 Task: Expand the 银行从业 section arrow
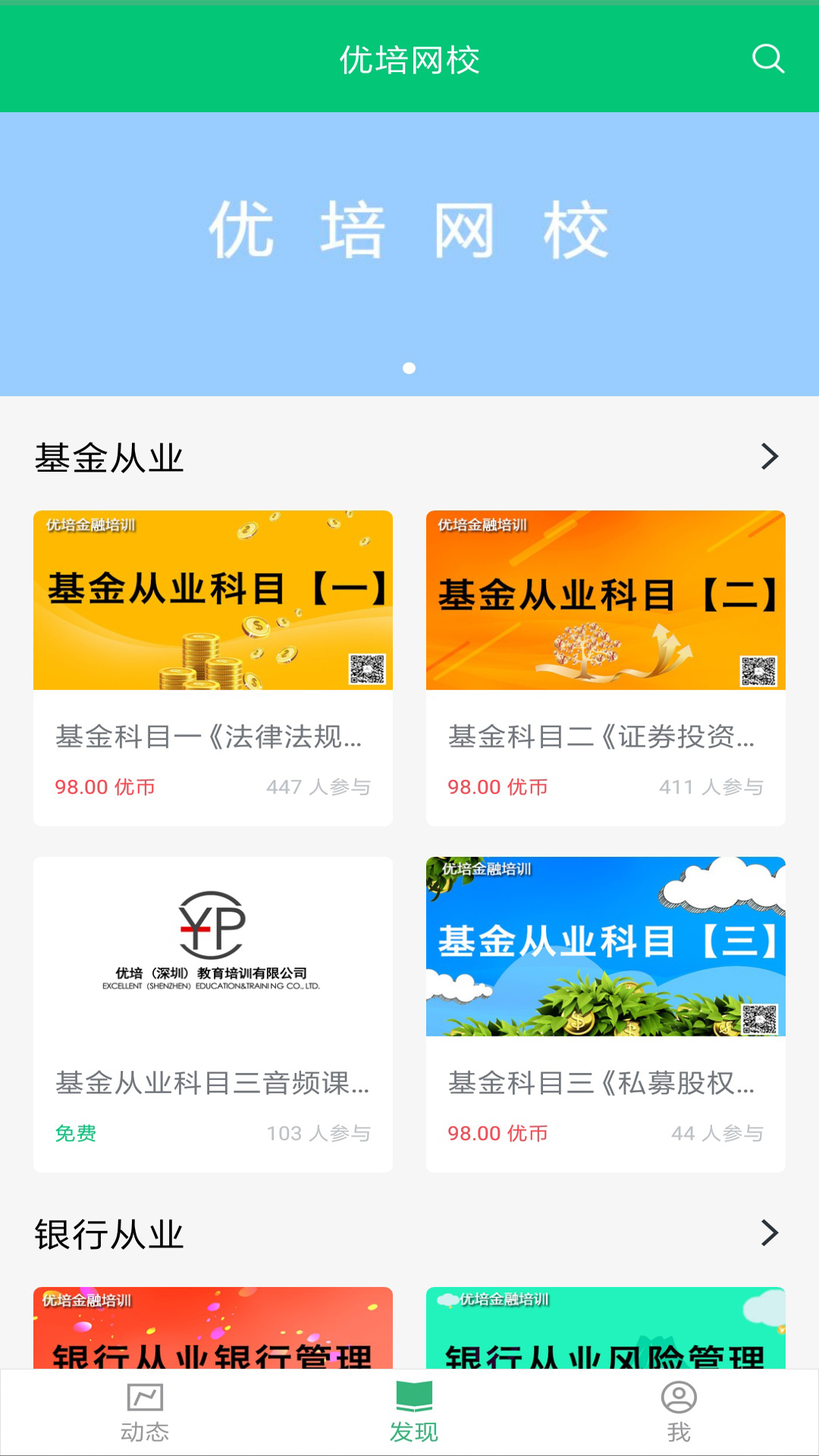click(x=770, y=1233)
